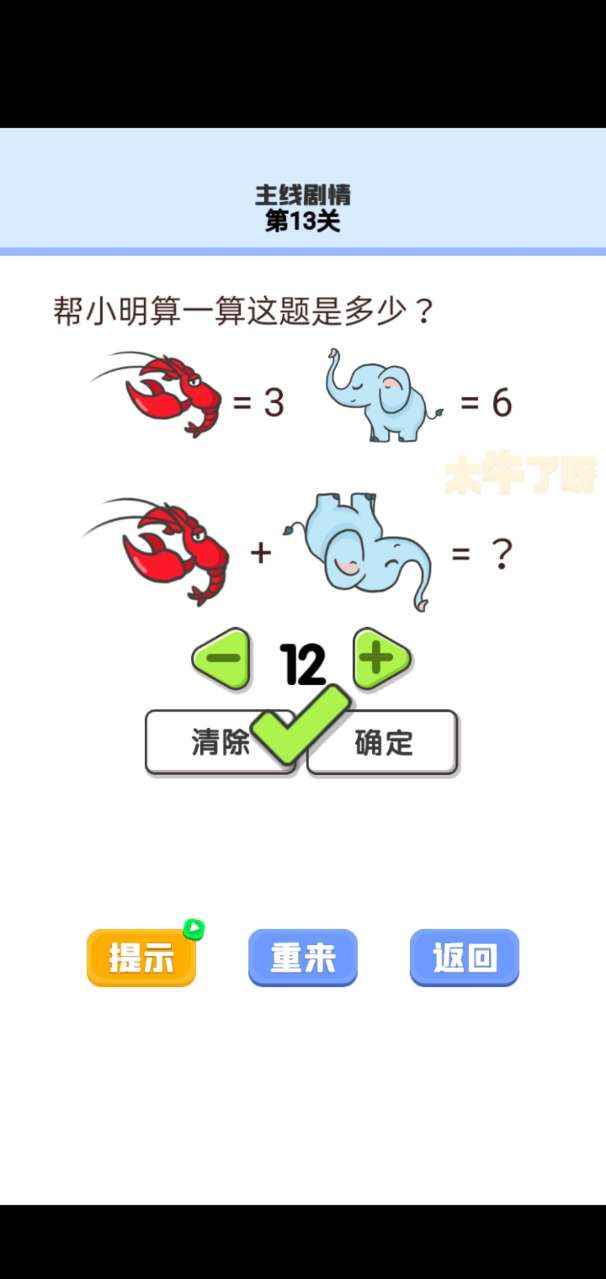Increase the answer with the plus button
Screen dimensions: 606x1279
[x=381, y=659]
